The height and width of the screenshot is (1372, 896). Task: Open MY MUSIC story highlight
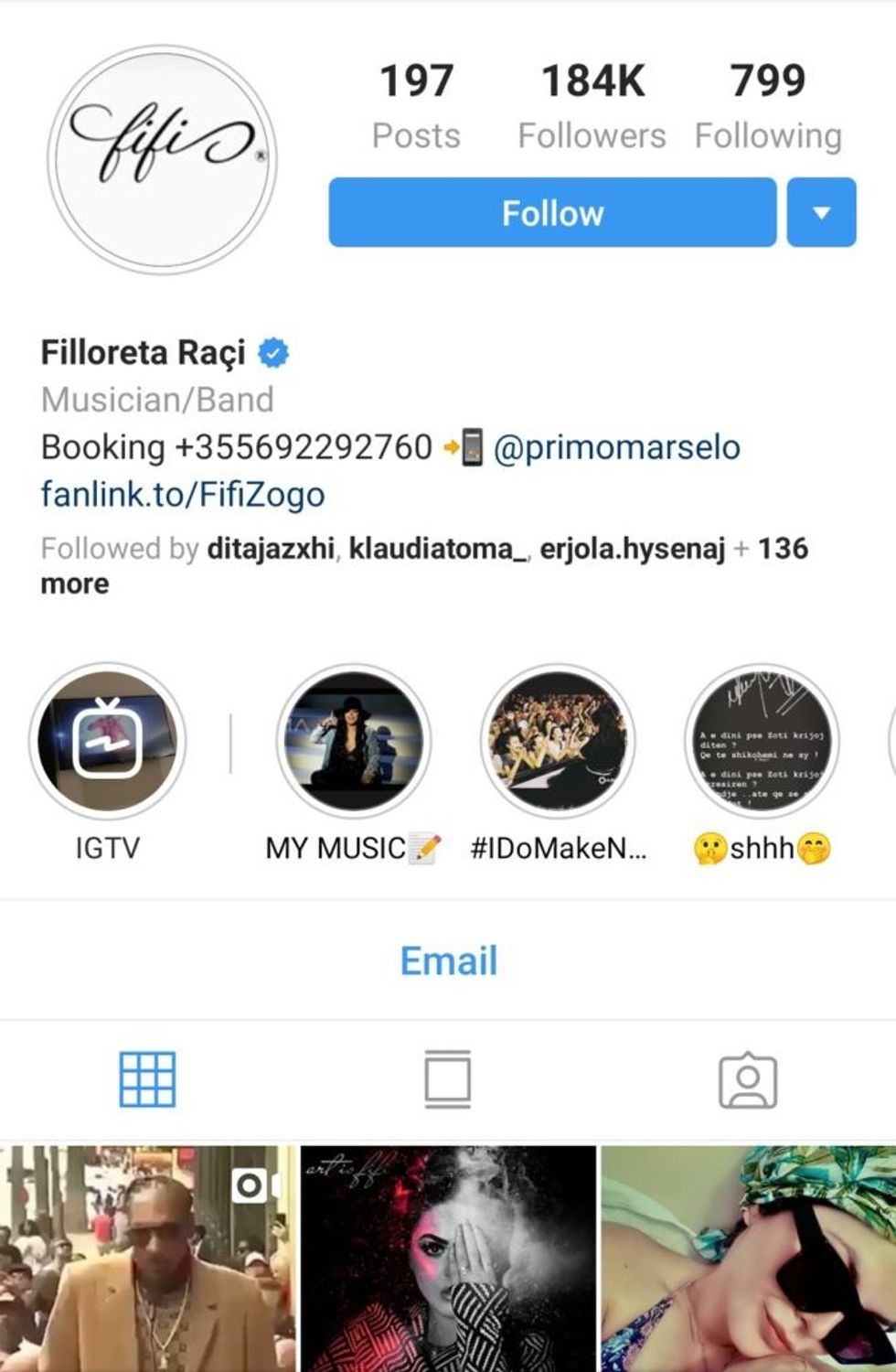click(x=354, y=741)
